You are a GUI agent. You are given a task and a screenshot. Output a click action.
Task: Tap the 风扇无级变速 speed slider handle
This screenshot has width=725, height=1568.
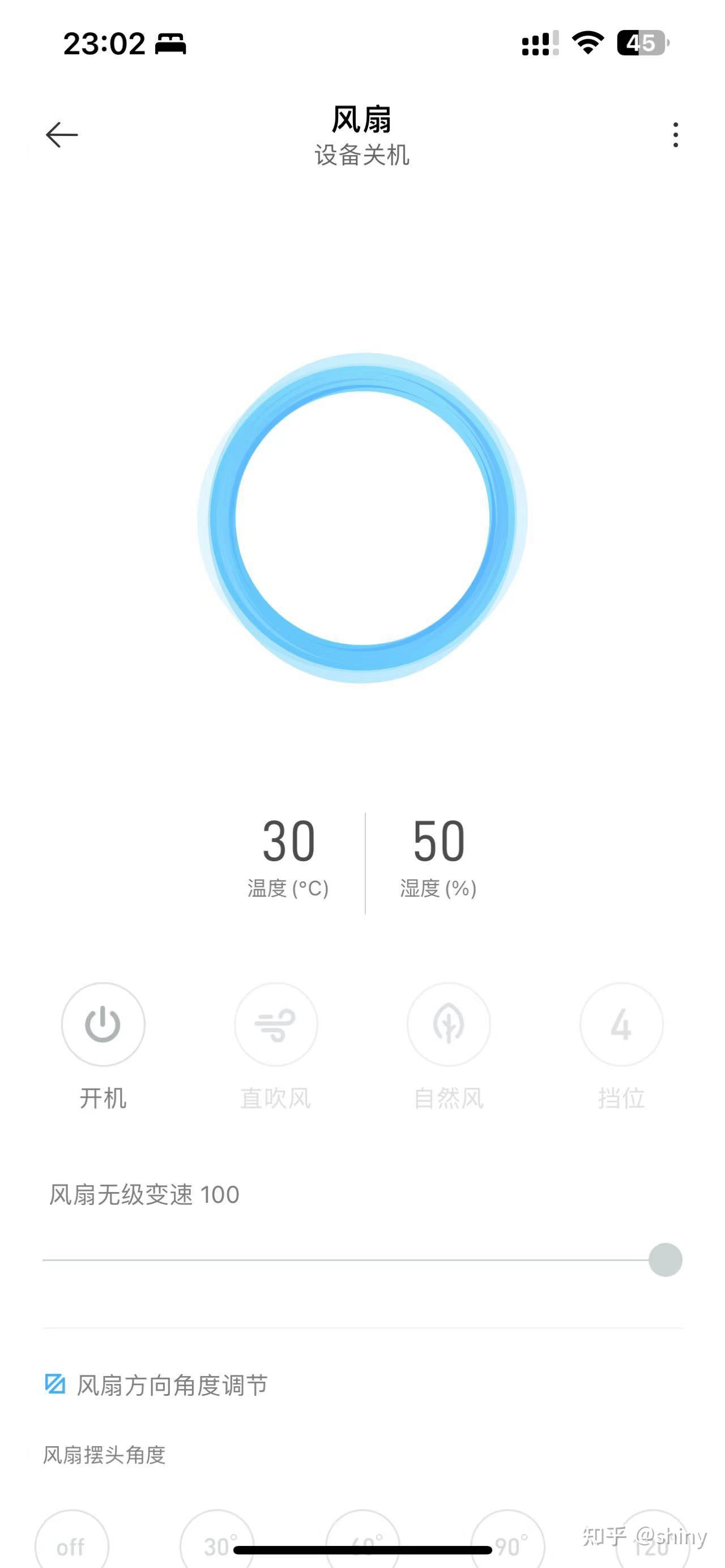(665, 1259)
